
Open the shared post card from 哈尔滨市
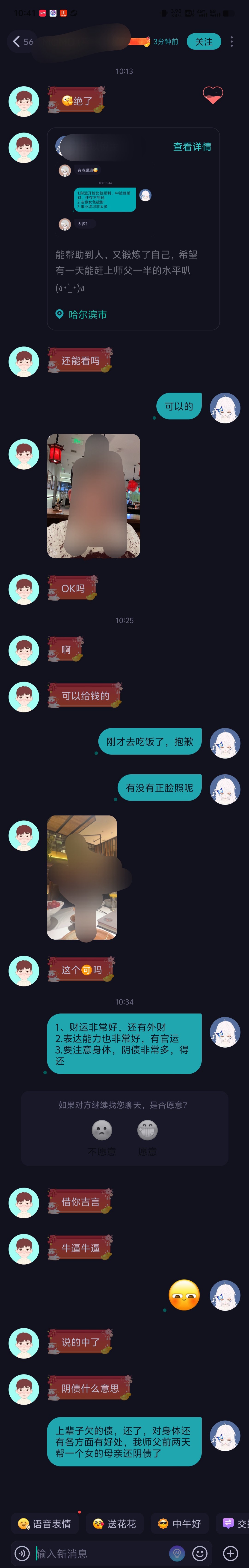[x=133, y=256]
